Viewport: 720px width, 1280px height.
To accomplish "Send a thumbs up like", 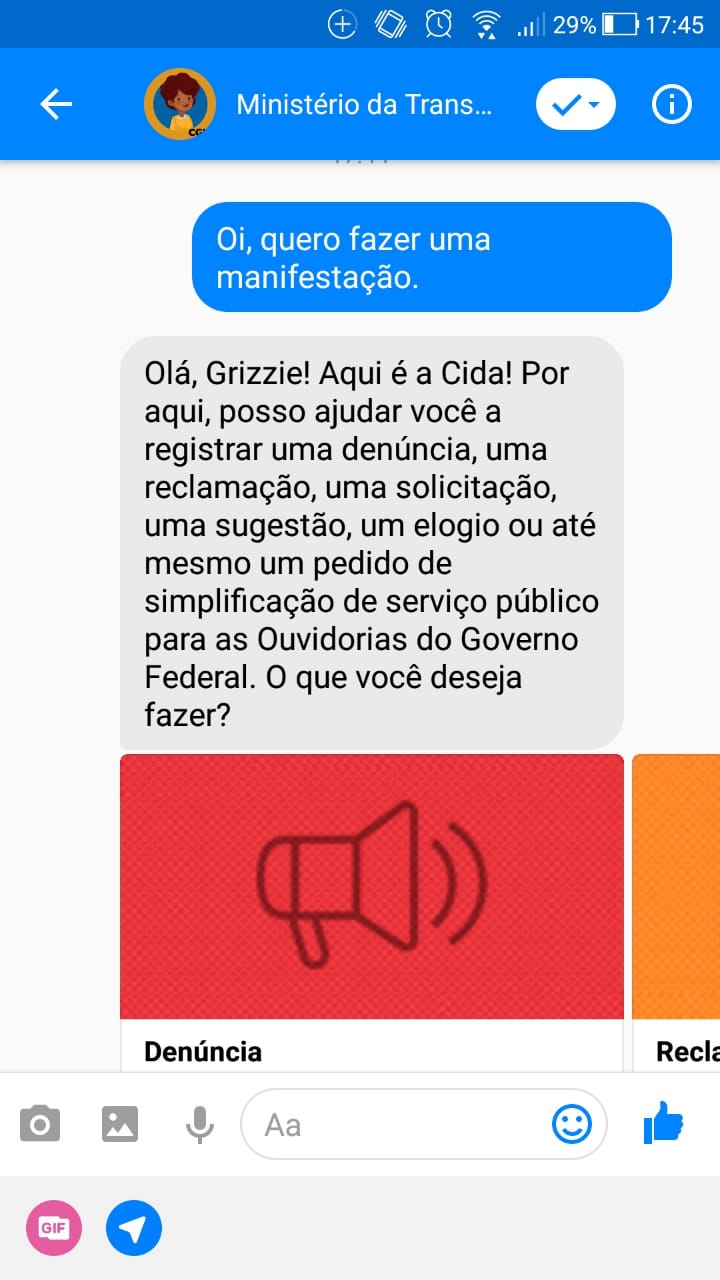I will point(663,1124).
